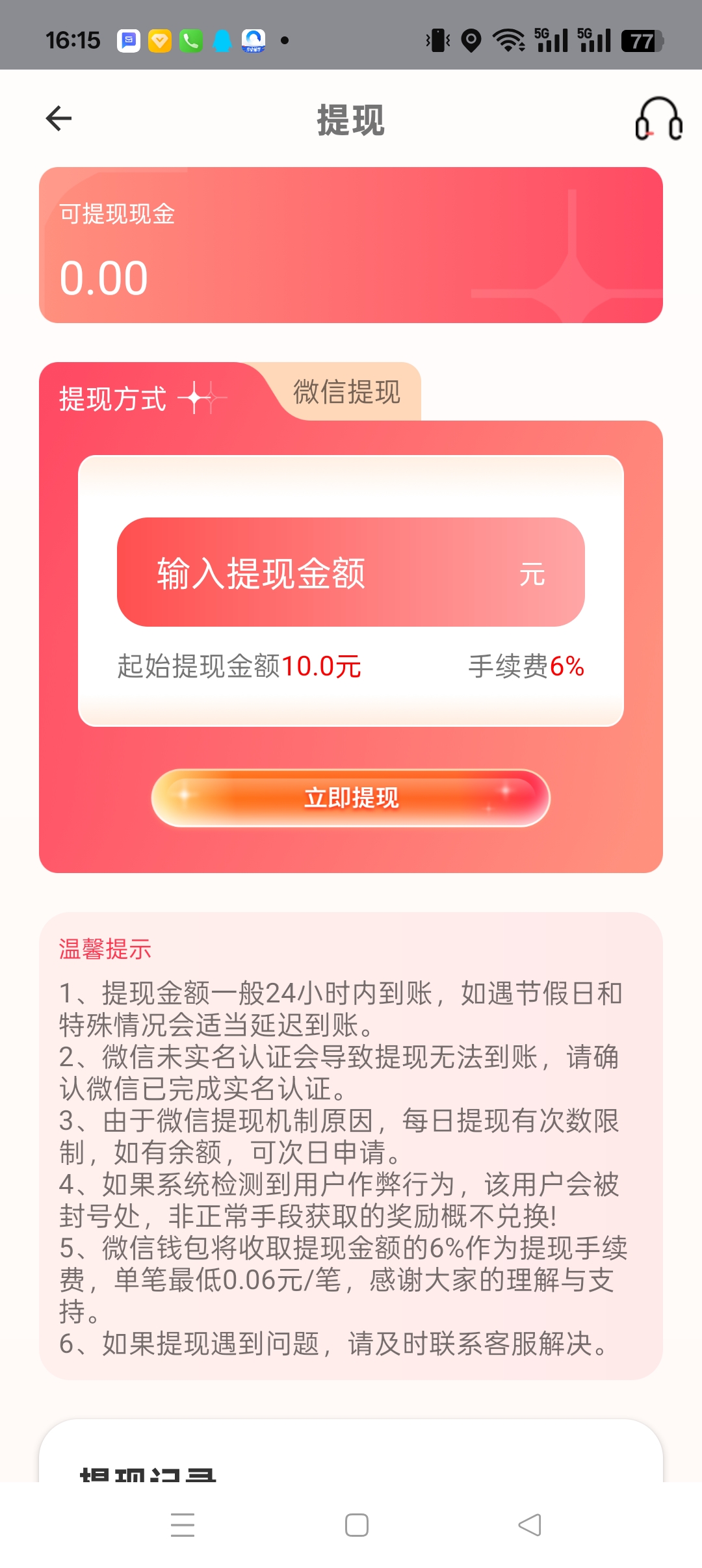
Task: Open customer service via the headphones icon
Action: [x=658, y=122]
